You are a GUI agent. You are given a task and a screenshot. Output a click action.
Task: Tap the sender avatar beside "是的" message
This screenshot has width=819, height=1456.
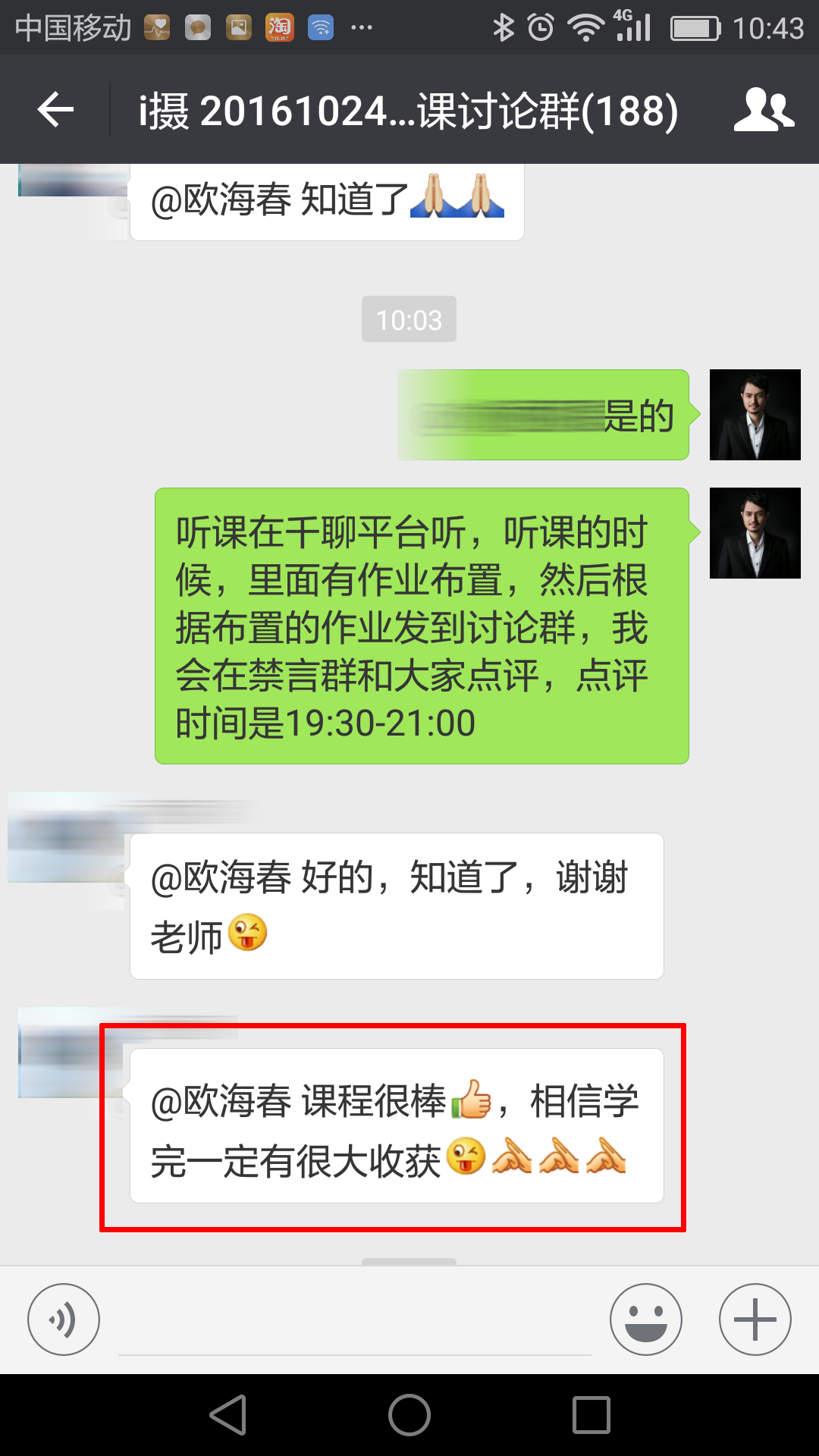[x=755, y=415]
